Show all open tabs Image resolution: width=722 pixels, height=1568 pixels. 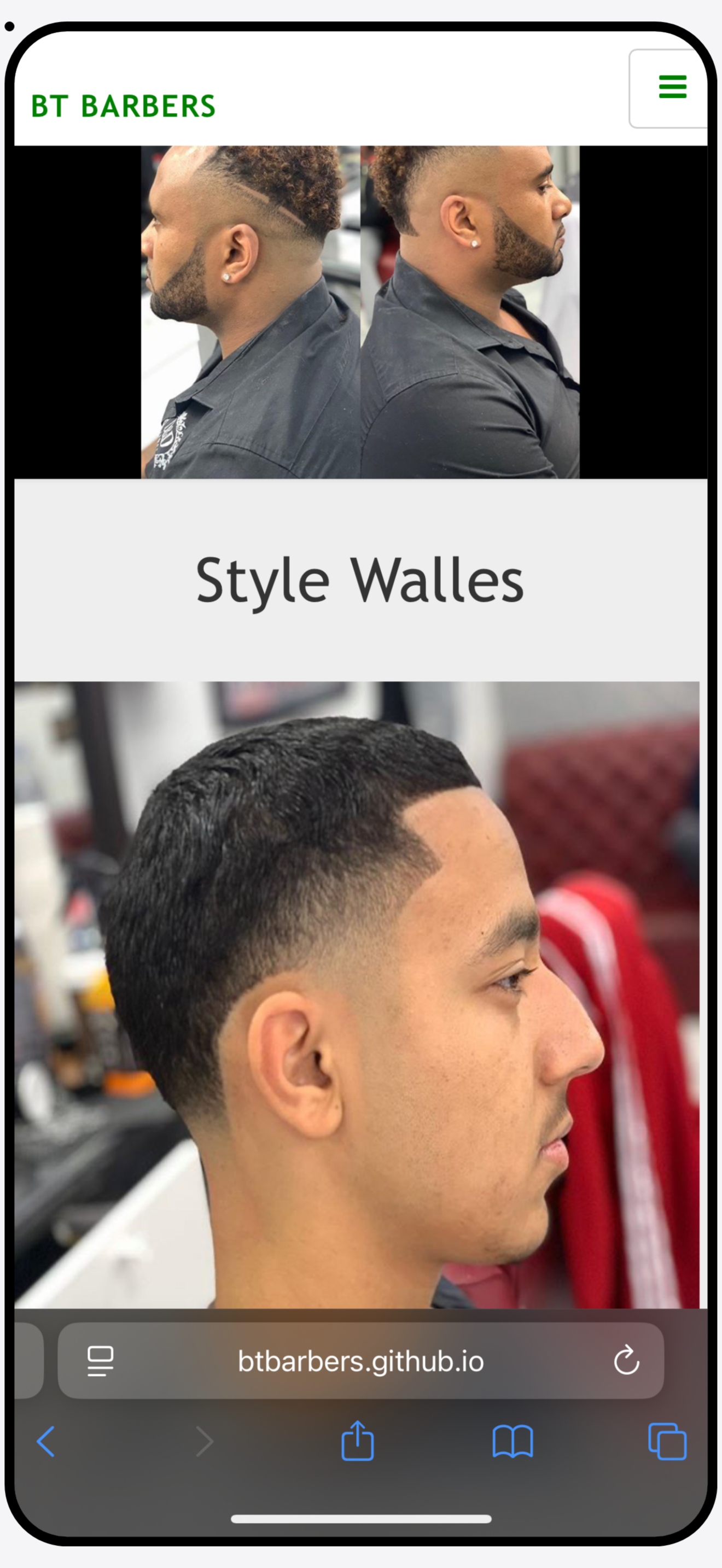coord(667,1441)
